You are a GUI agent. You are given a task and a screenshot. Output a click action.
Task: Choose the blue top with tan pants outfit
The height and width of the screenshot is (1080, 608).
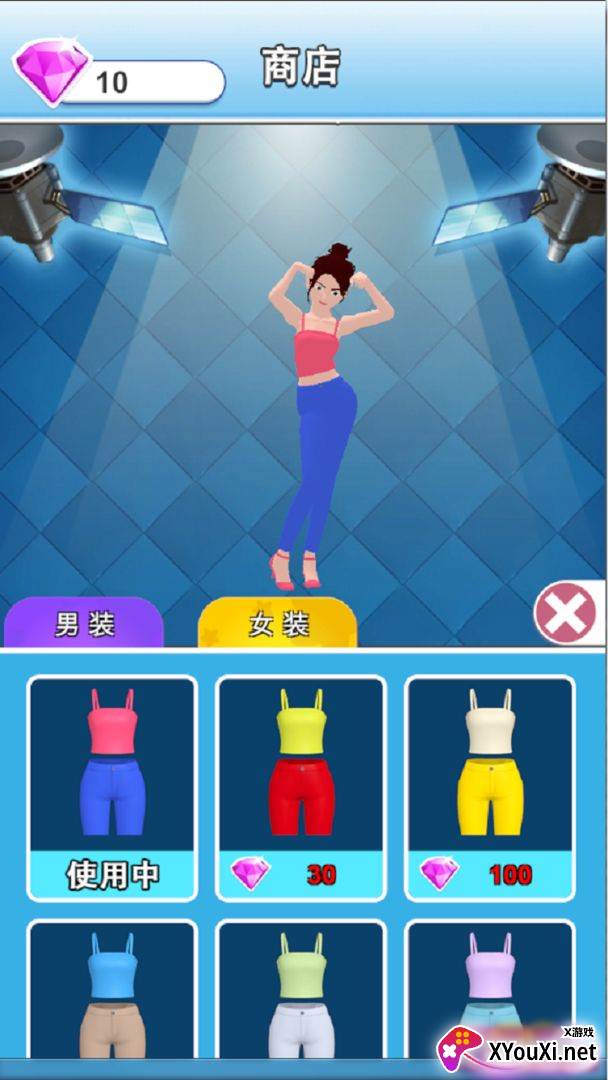[x=112, y=990]
